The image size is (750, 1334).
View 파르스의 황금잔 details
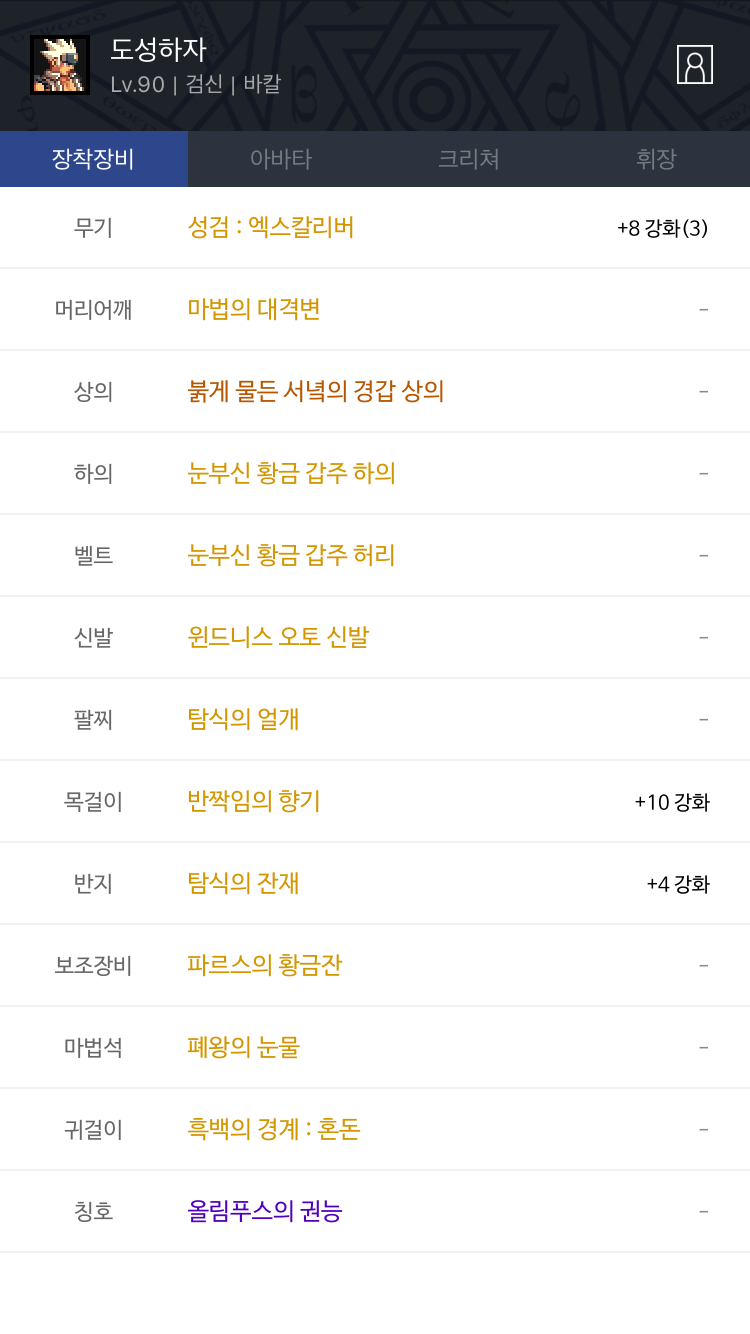coord(265,965)
